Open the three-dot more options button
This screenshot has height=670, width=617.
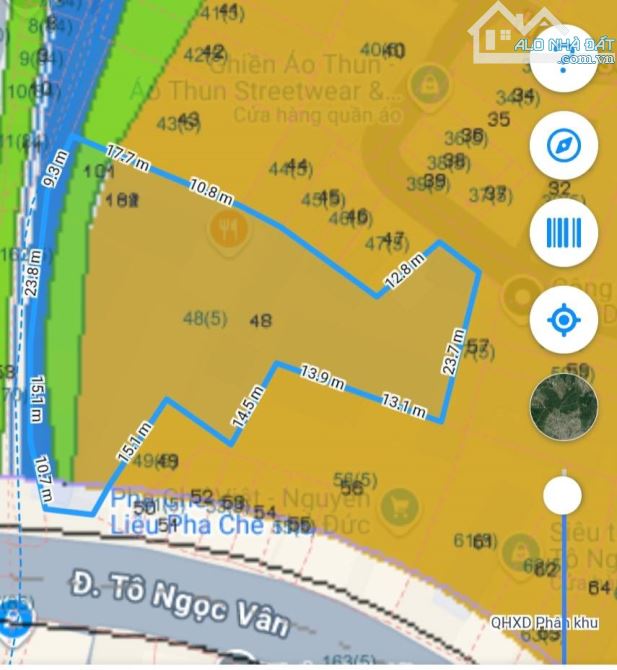pos(564,60)
